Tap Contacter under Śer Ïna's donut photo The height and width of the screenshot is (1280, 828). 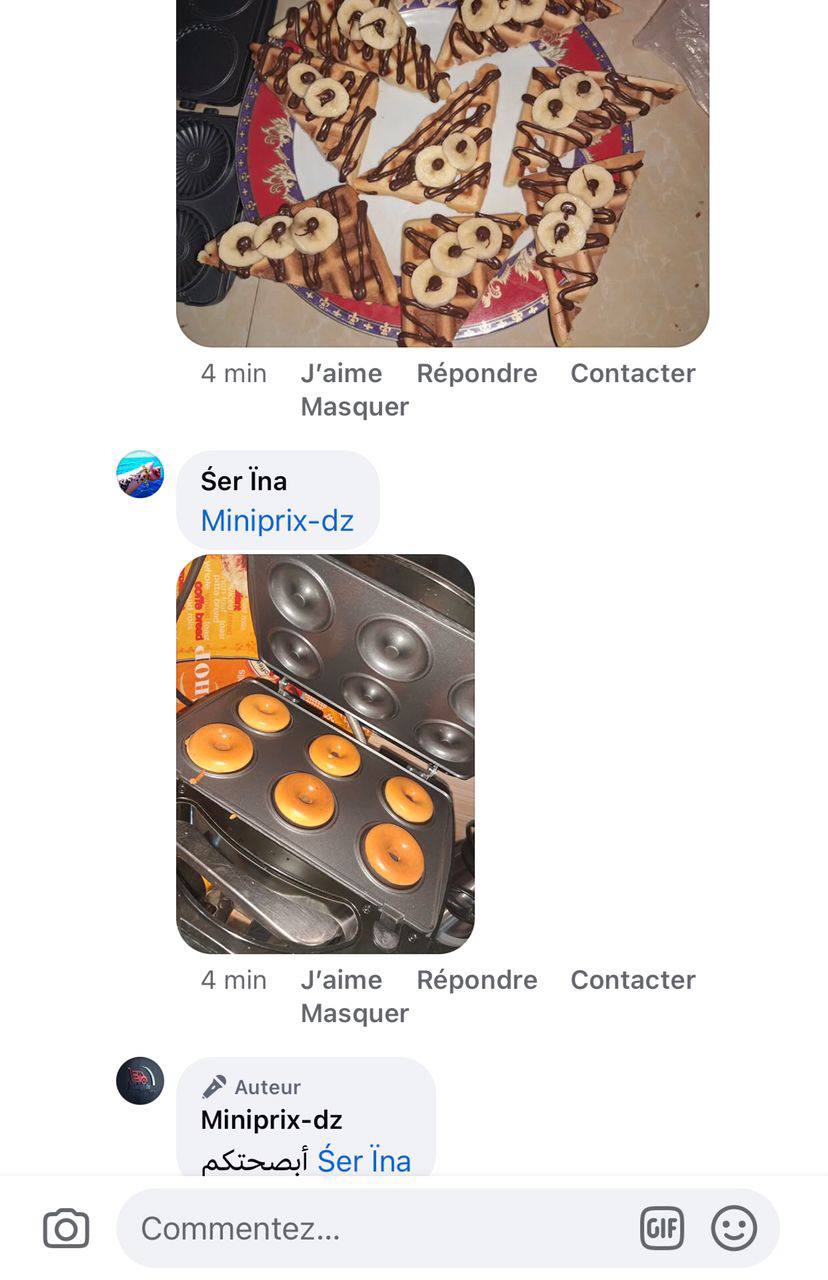pos(633,980)
